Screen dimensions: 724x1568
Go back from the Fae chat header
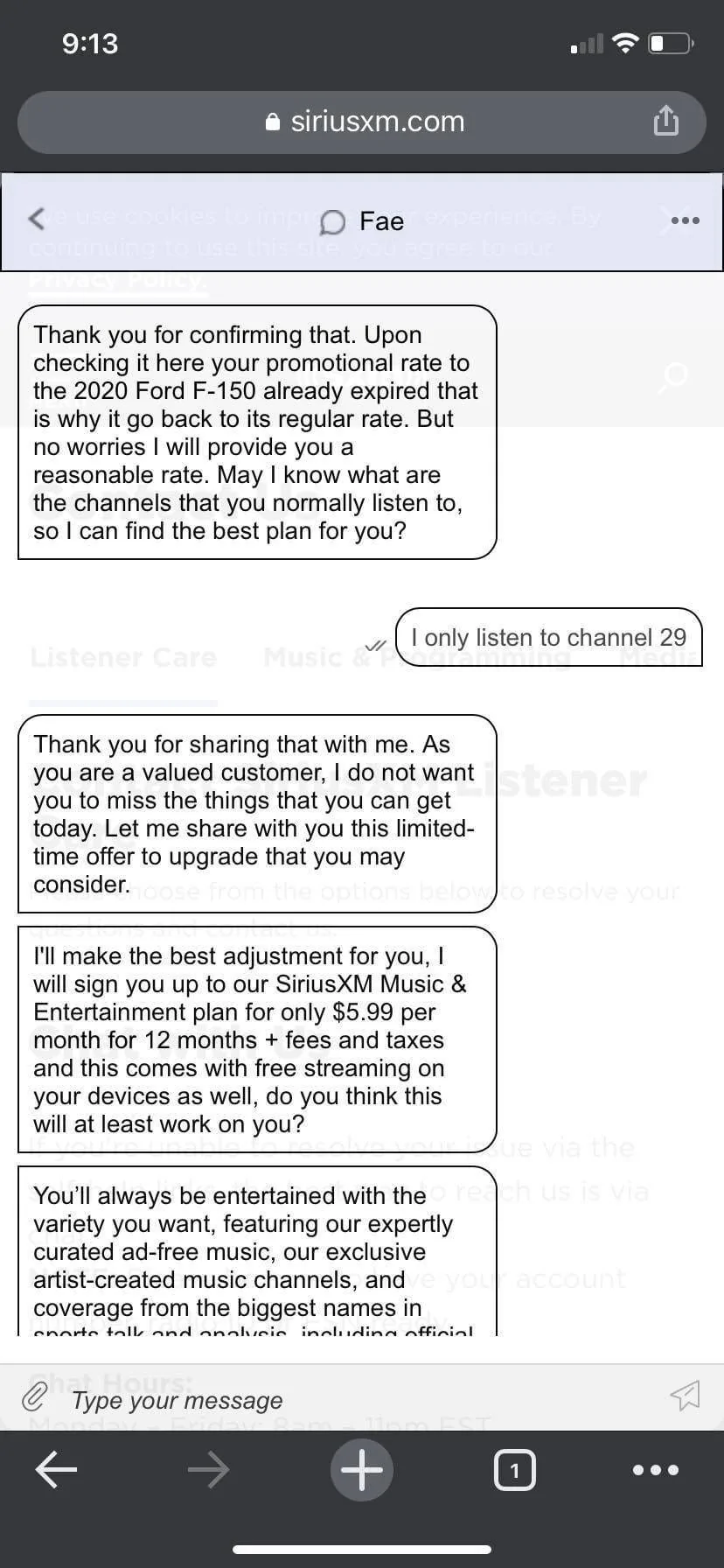click(36, 219)
